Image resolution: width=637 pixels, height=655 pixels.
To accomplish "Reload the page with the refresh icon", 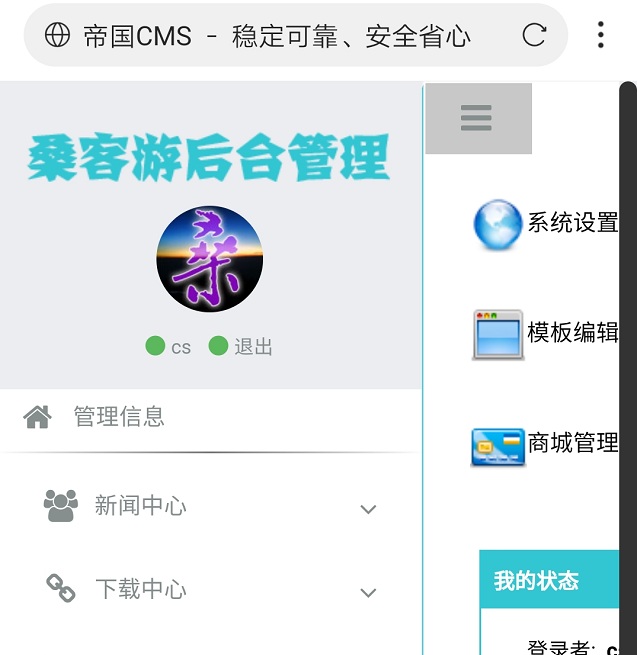I will pos(534,36).
